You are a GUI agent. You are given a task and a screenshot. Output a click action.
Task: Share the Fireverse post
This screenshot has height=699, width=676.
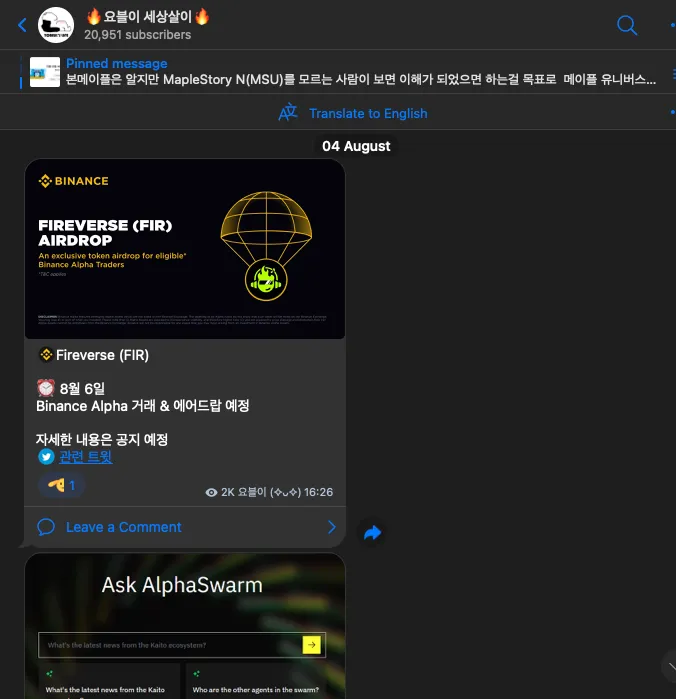pos(372,533)
